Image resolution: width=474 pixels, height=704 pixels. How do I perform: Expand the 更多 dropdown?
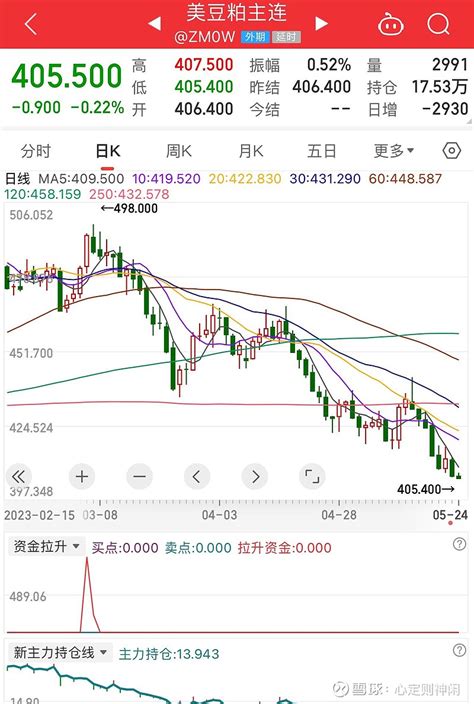[x=394, y=151]
